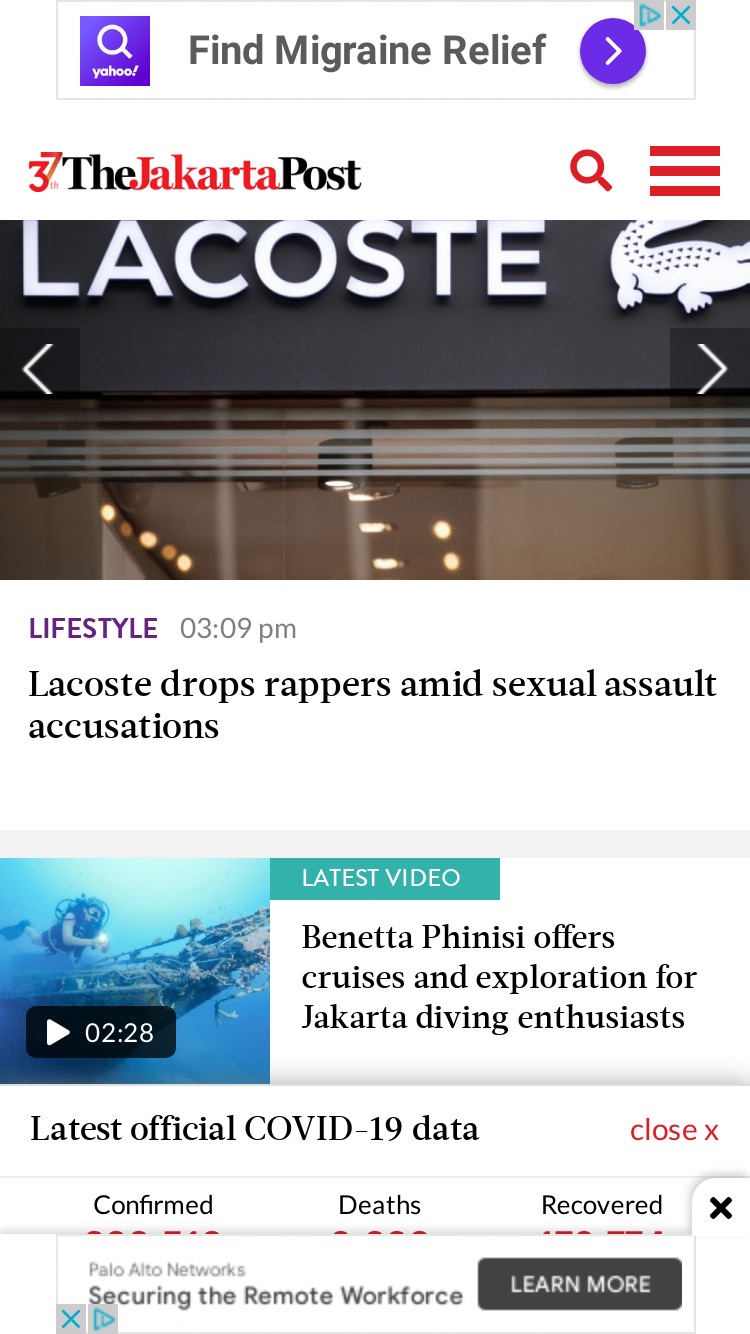Close the COVID-19 data panel
The height and width of the screenshot is (1334, 750).
pos(674,1130)
